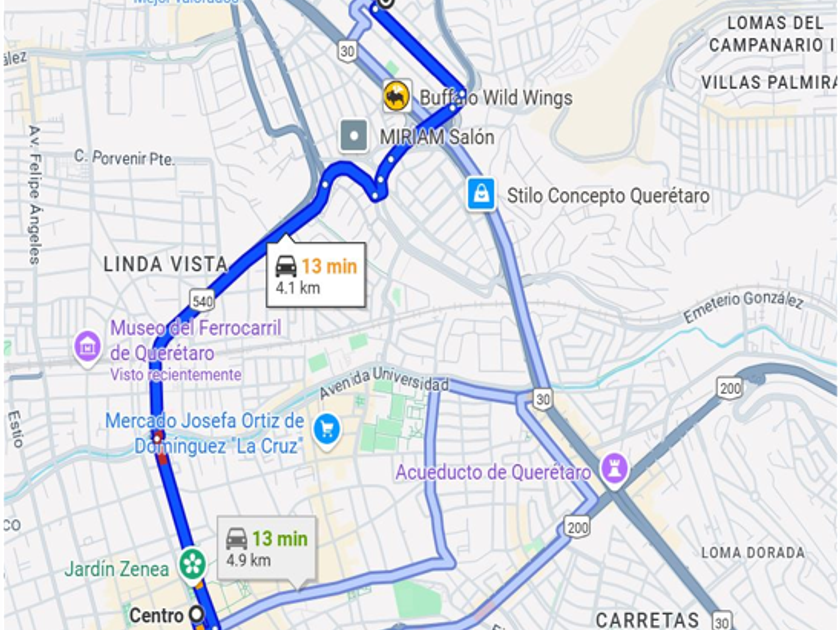Open the Buffalo Wild Wings place pin
The height and width of the screenshot is (630, 840).
click(397, 97)
